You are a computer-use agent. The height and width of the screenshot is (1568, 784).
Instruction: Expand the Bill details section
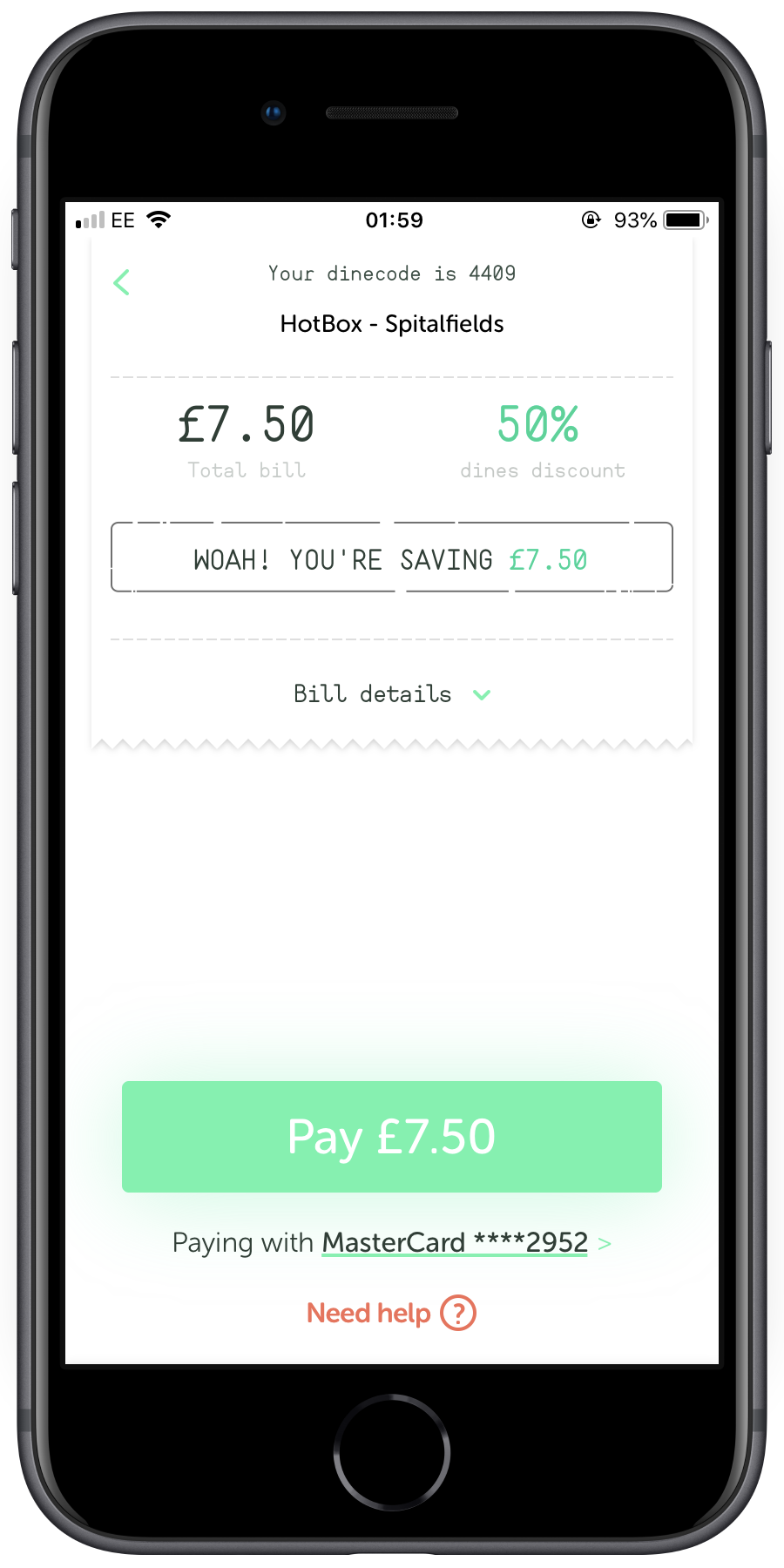coord(392,694)
